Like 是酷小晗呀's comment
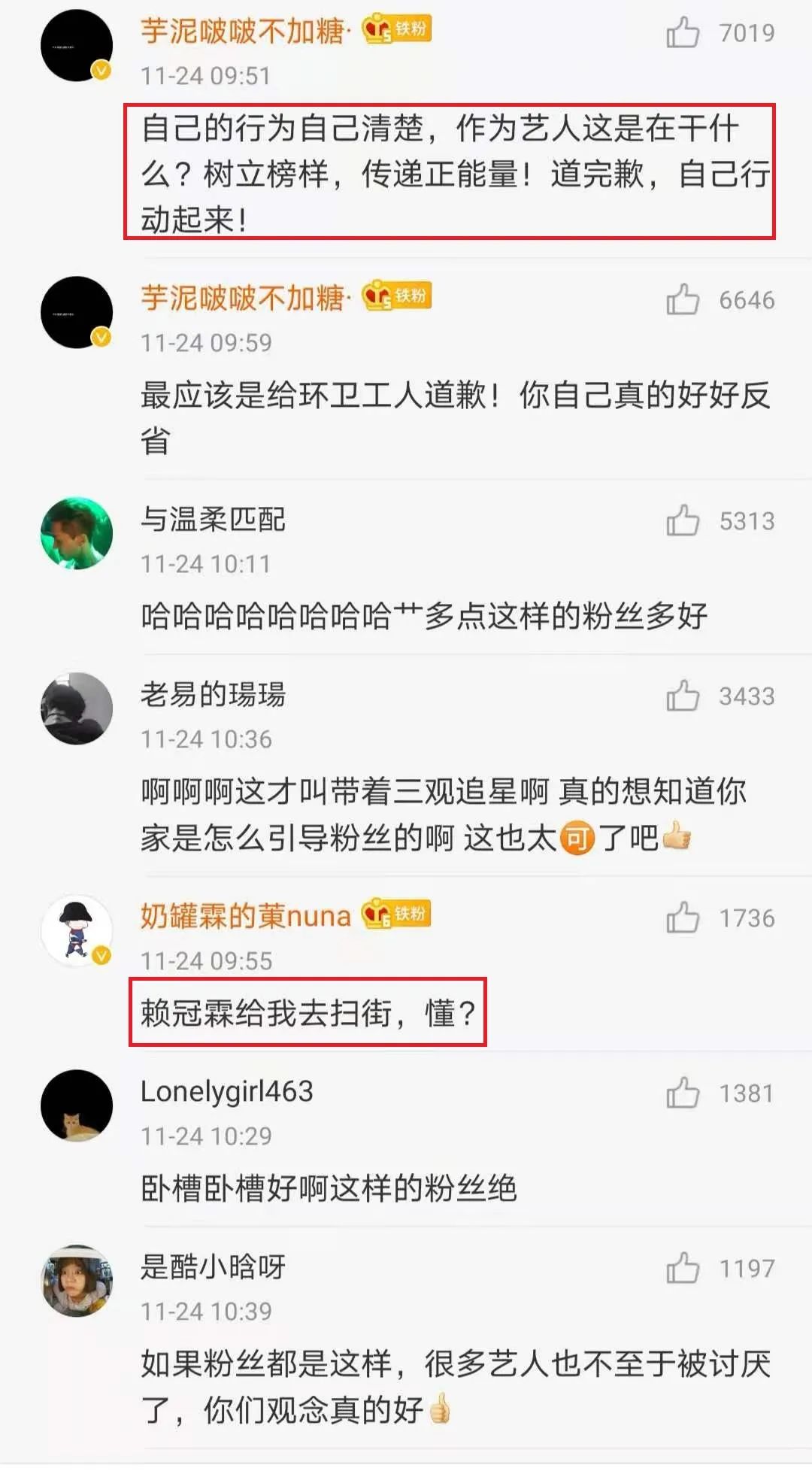The image size is (812, 1471). pyautogui.click(x=683, y=1269)
